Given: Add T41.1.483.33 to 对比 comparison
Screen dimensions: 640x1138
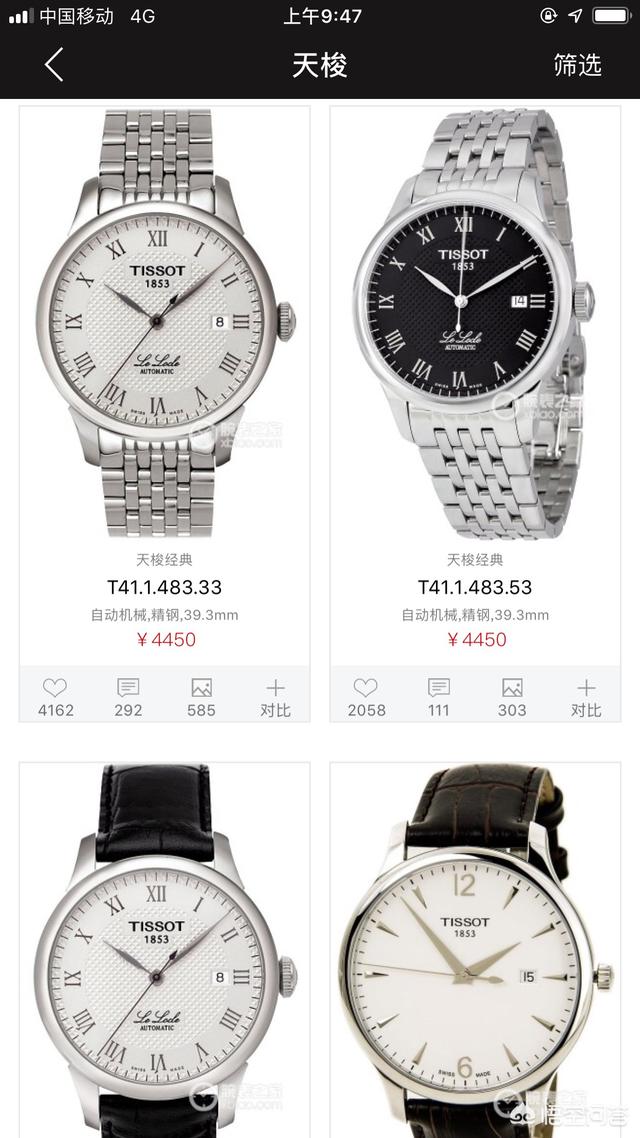Looking at the screenshot, I should [x=275, y=696].
